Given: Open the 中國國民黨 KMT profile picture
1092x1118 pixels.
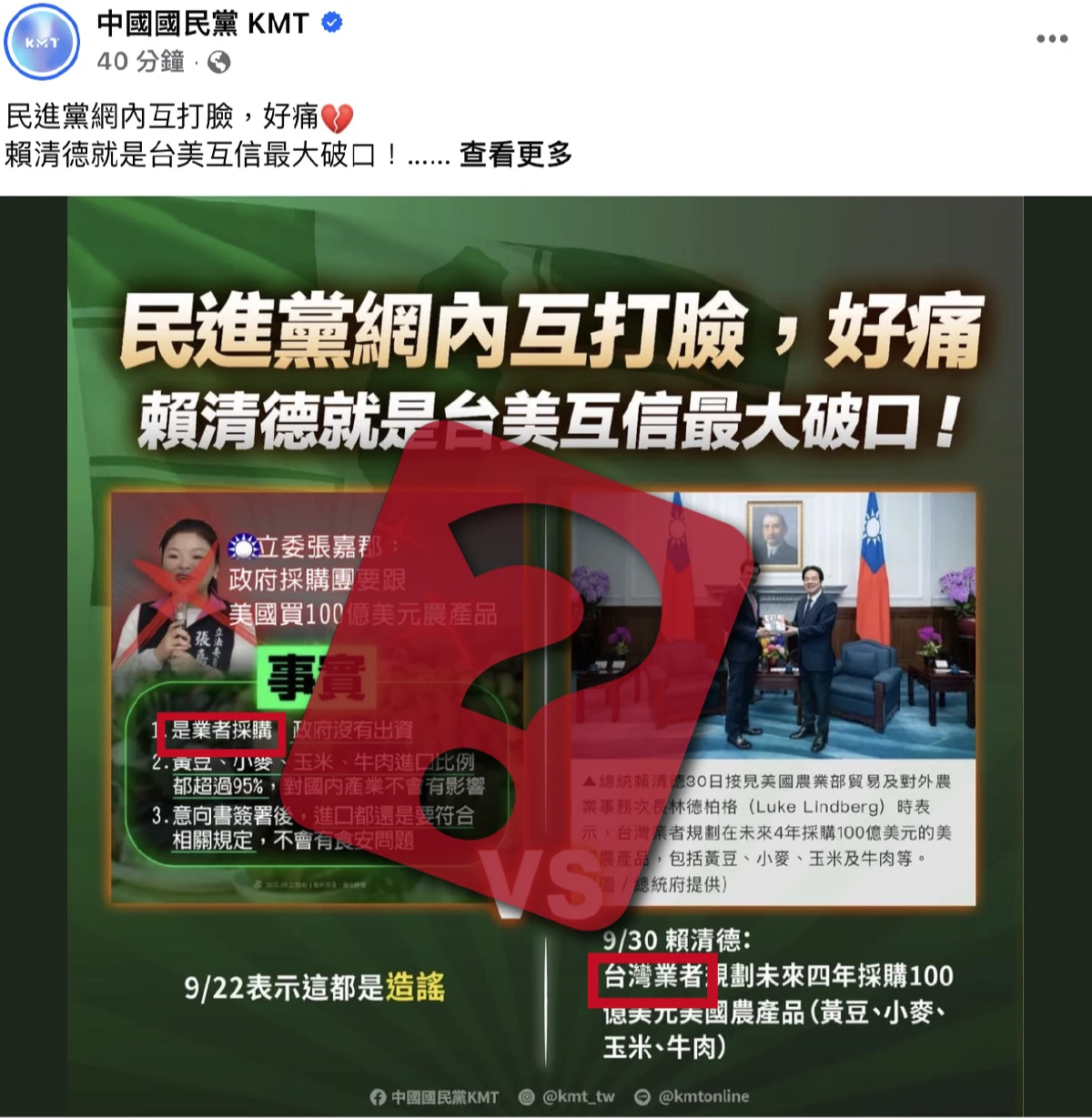Looking at the screenshot, I should tap(42, 42).
